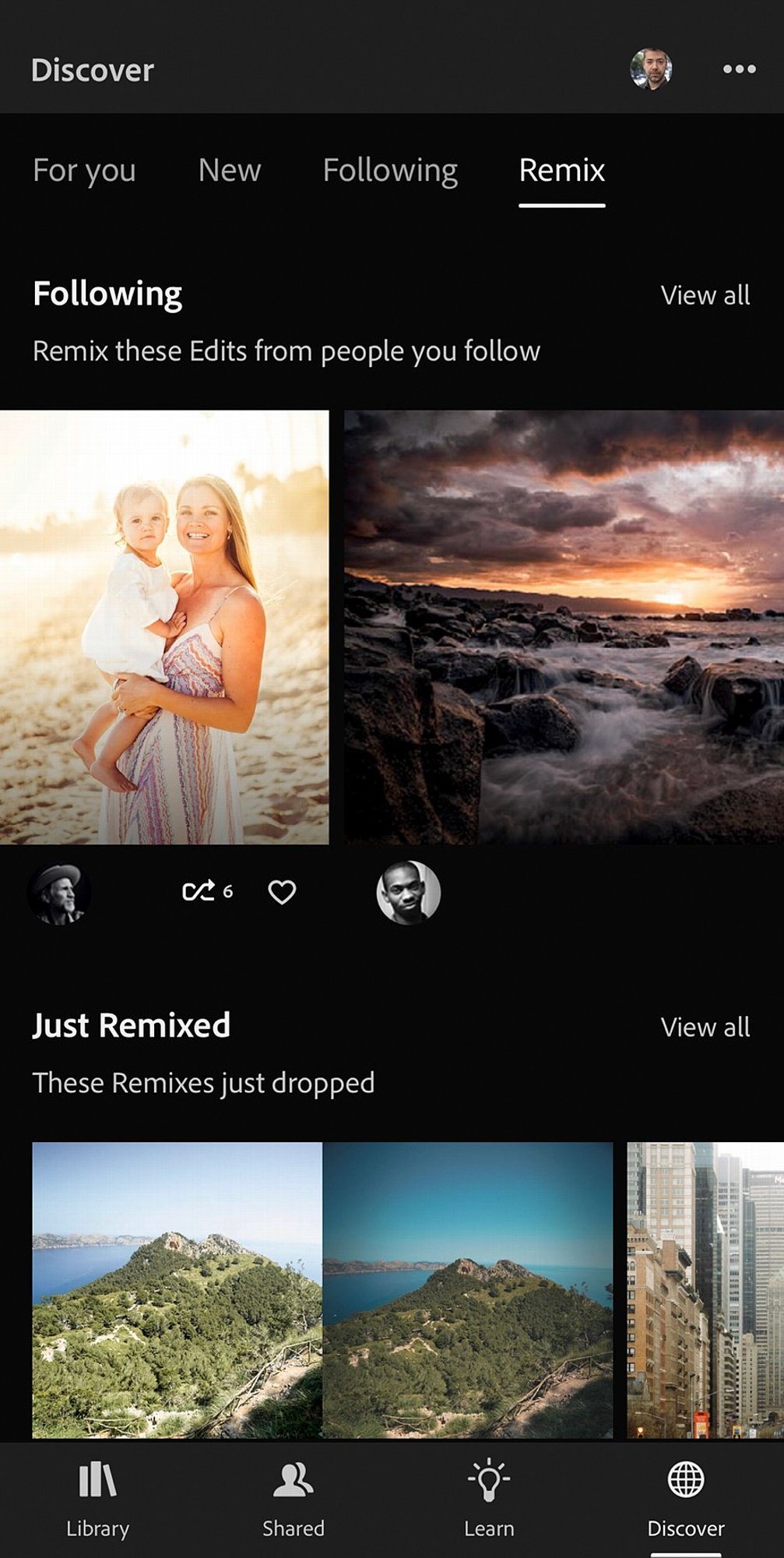Screen dimensions: 784x1558
Task: View all edits in Following section
Action: tap(705, 295)
